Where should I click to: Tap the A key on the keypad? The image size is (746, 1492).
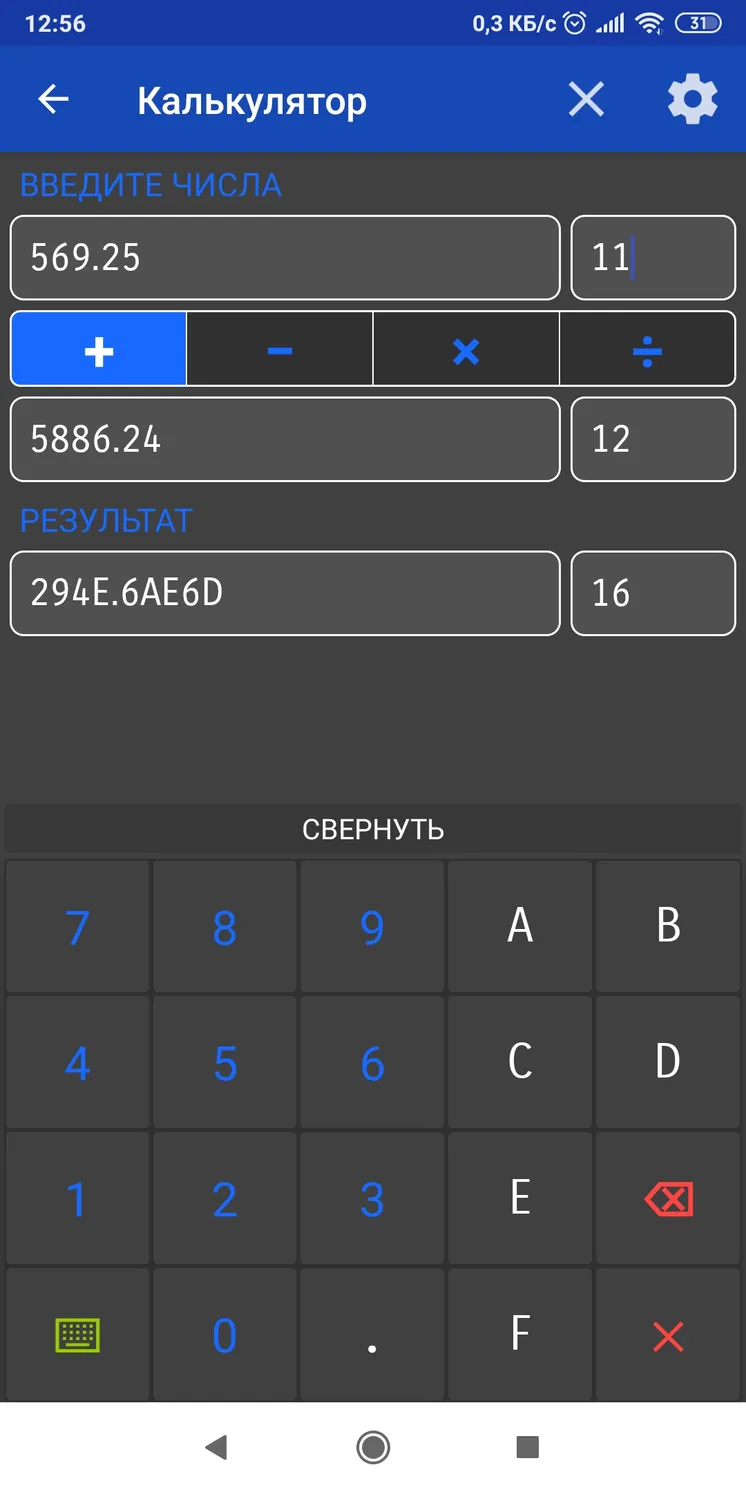pos(520,926)
